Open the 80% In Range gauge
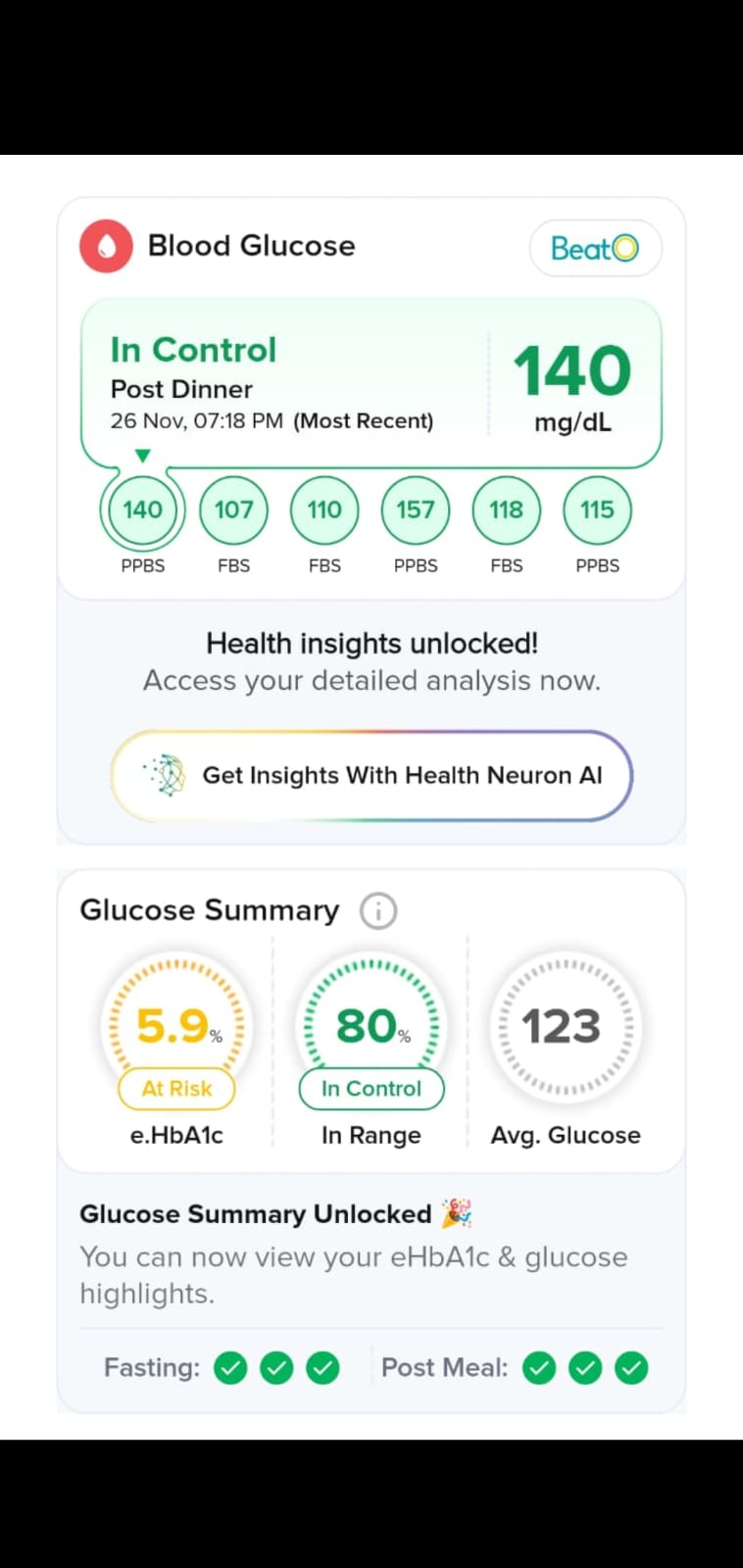Viewport: 743px width, 1568px height. (x=371, y=1027)
